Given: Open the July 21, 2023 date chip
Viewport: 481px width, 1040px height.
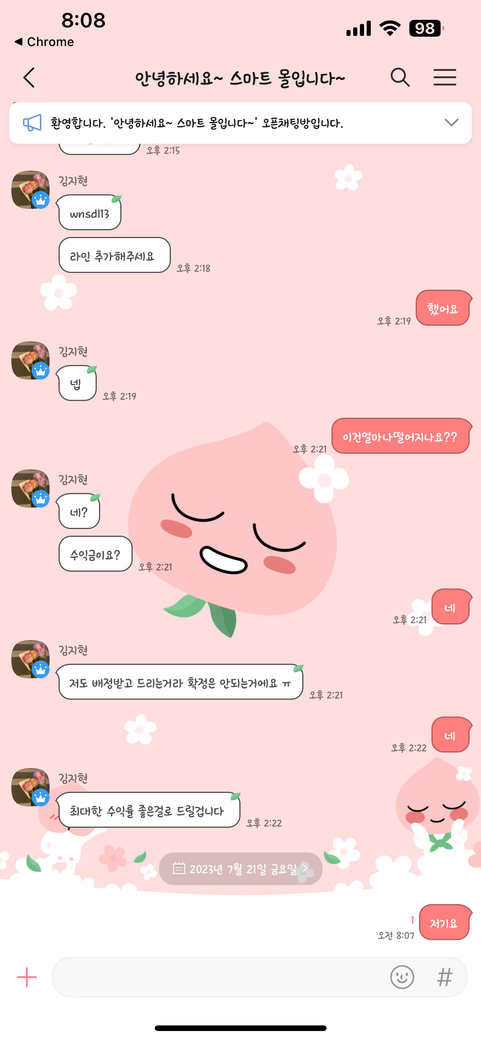Looking at the screenshot, I should 240,868.
